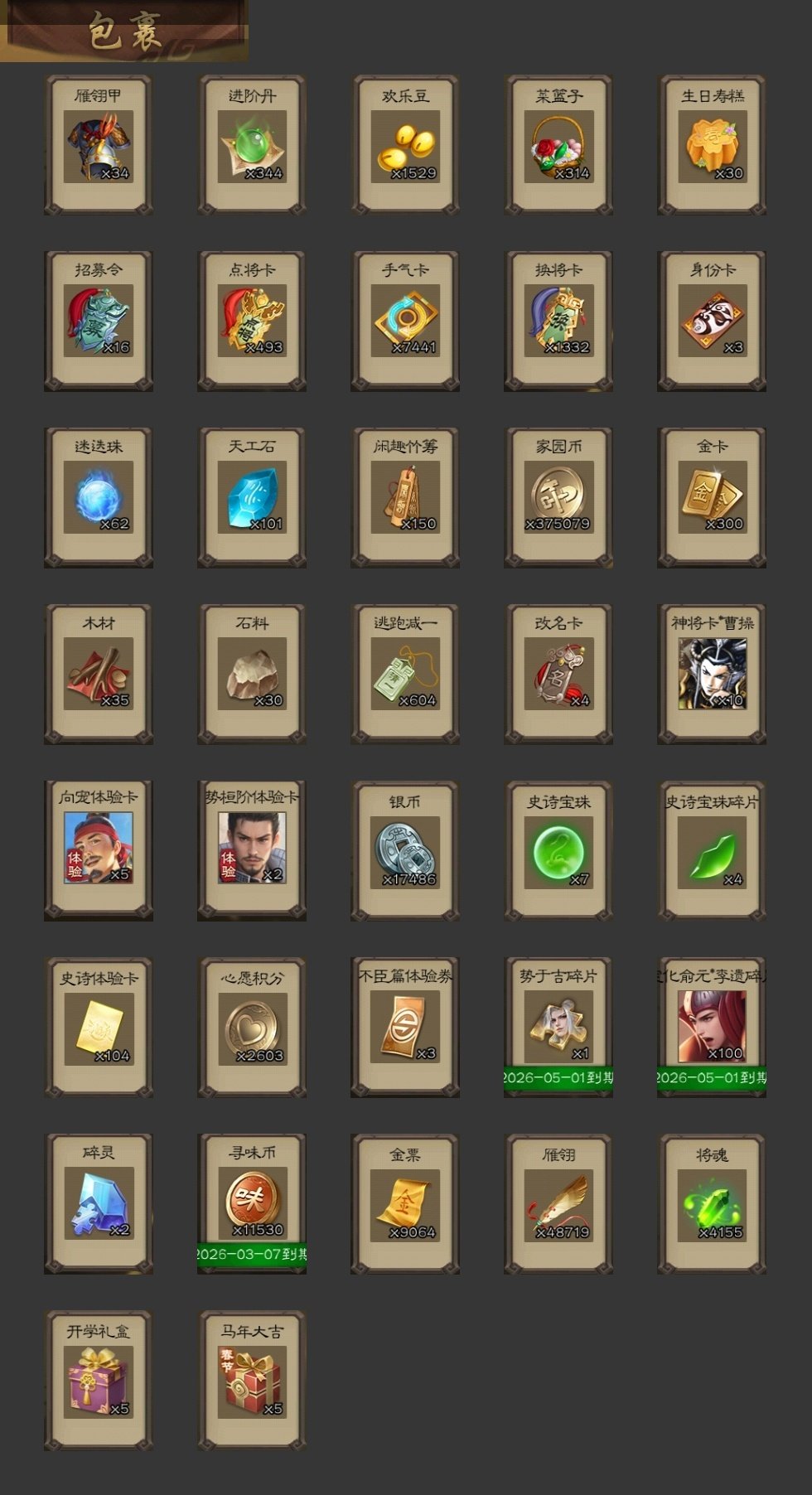Open the 马年大吉 gift box
This screenshot has width=812, height=1495.
tap(252, 1380)
